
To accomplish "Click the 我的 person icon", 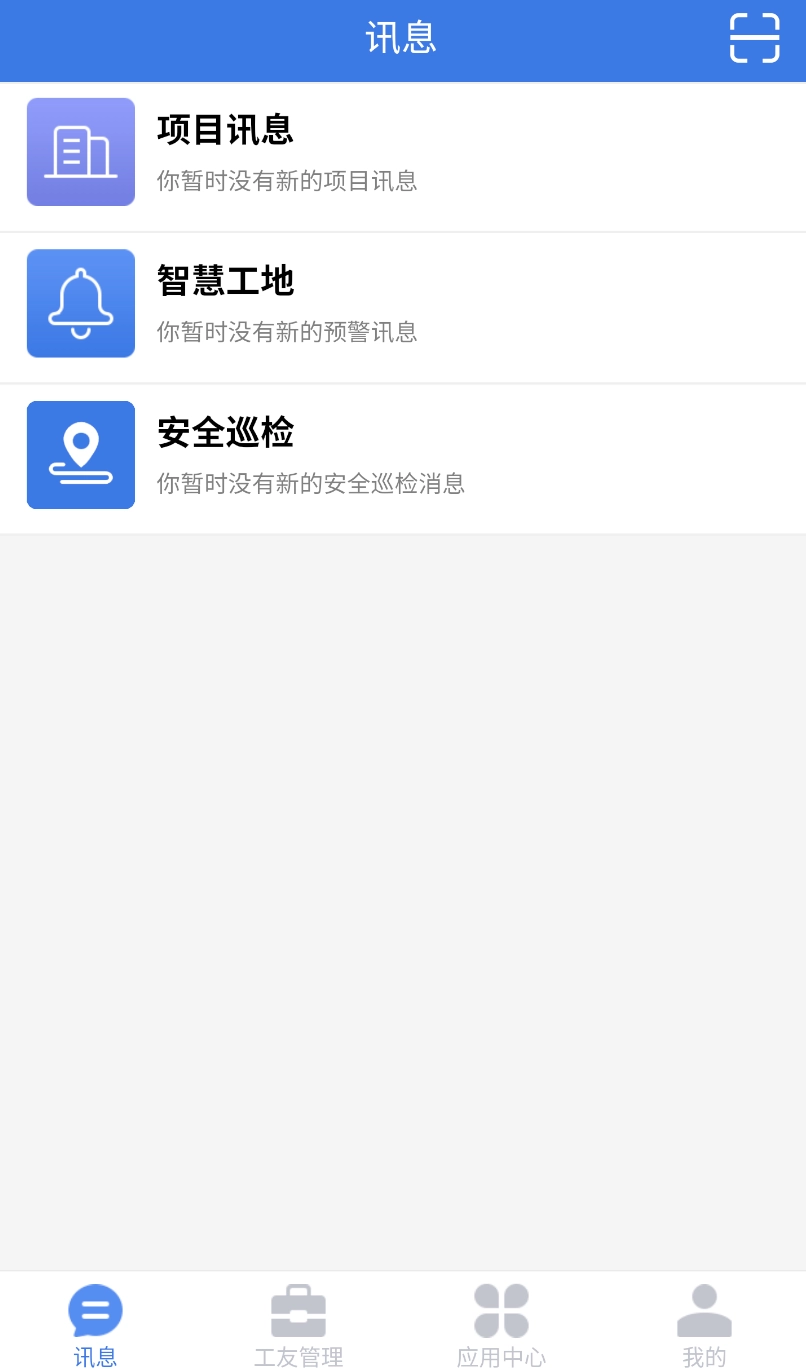I will (x=704, y=1309).
